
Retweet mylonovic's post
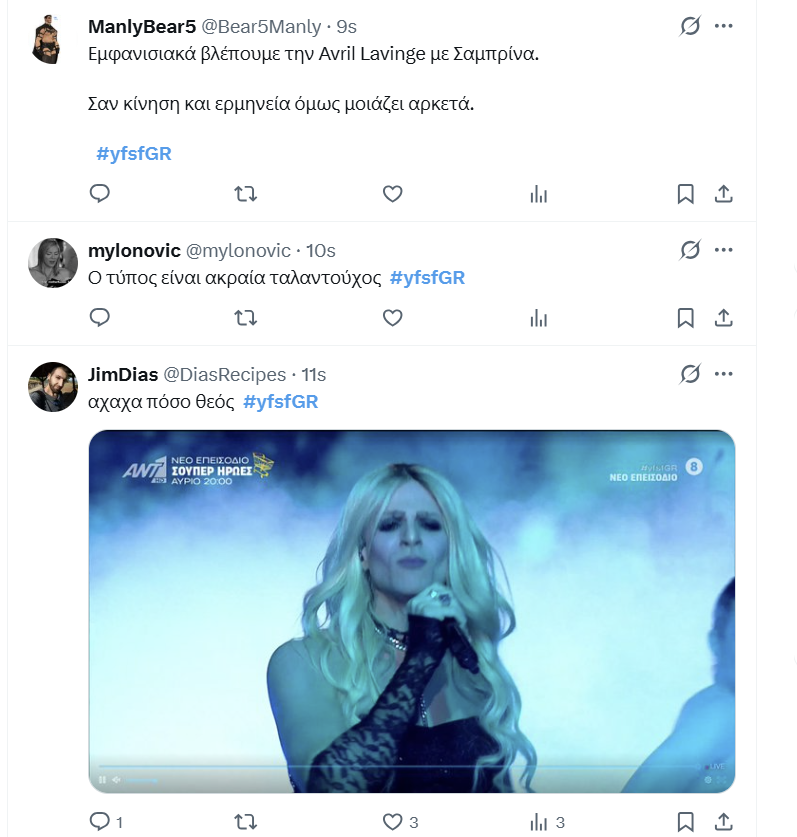(x=245, y=318)
